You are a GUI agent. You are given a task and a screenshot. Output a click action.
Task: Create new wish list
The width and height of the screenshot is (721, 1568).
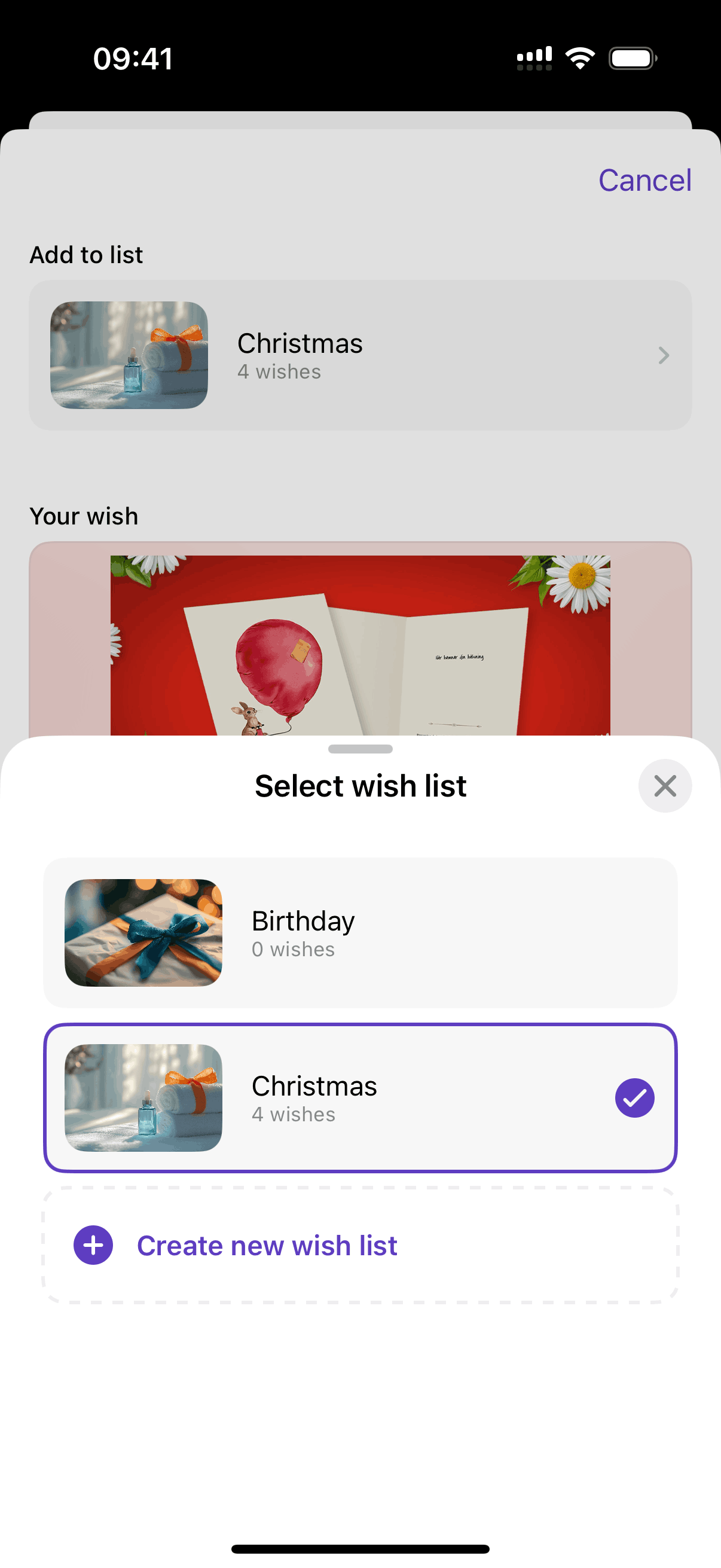(x=359, y=1246)
